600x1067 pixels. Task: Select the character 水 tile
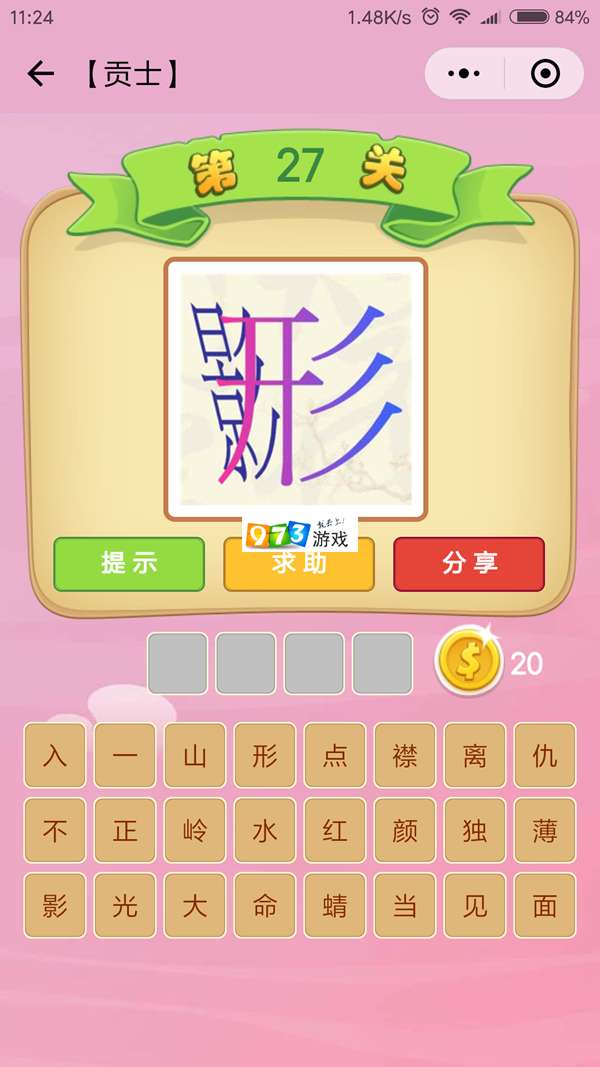click(x=265, y=831)
